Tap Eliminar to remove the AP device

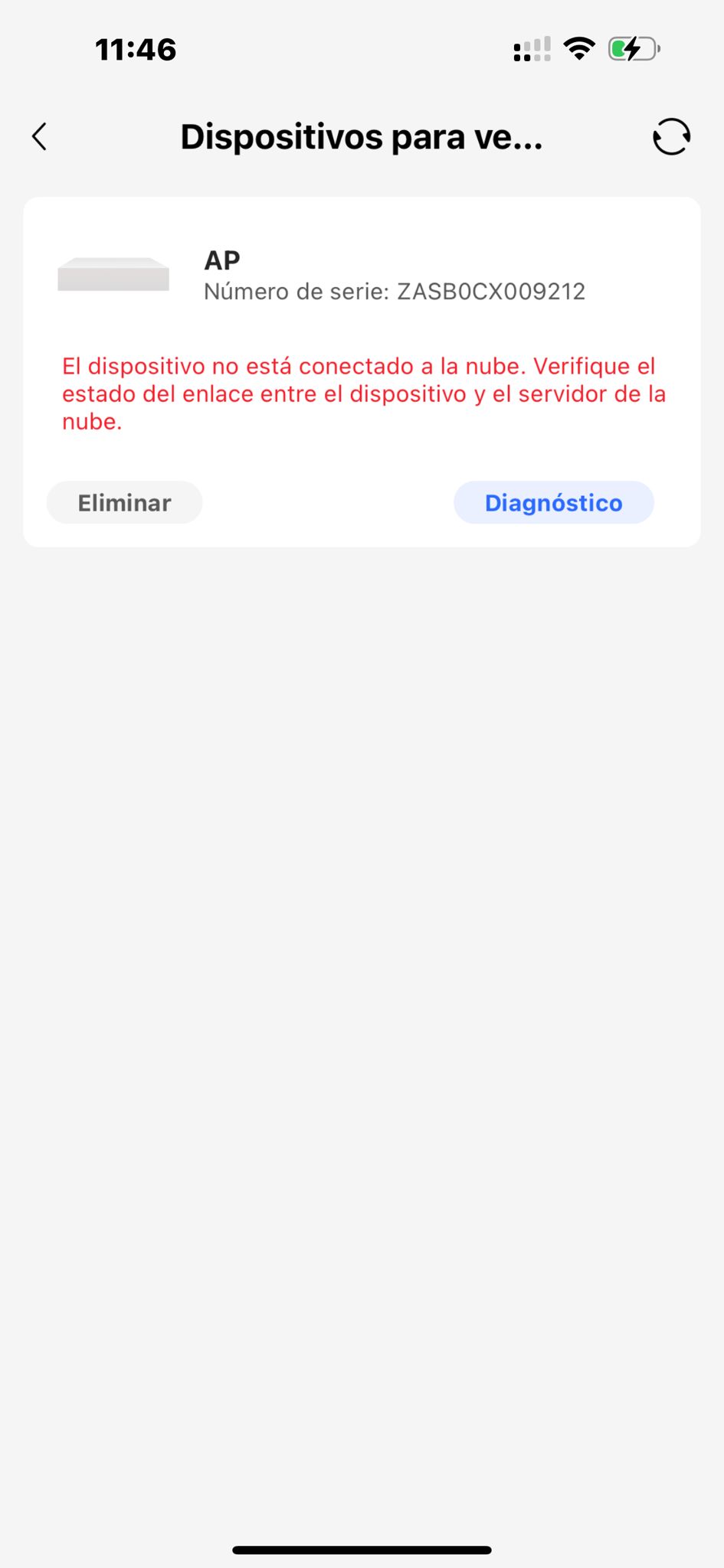point(125,502)
